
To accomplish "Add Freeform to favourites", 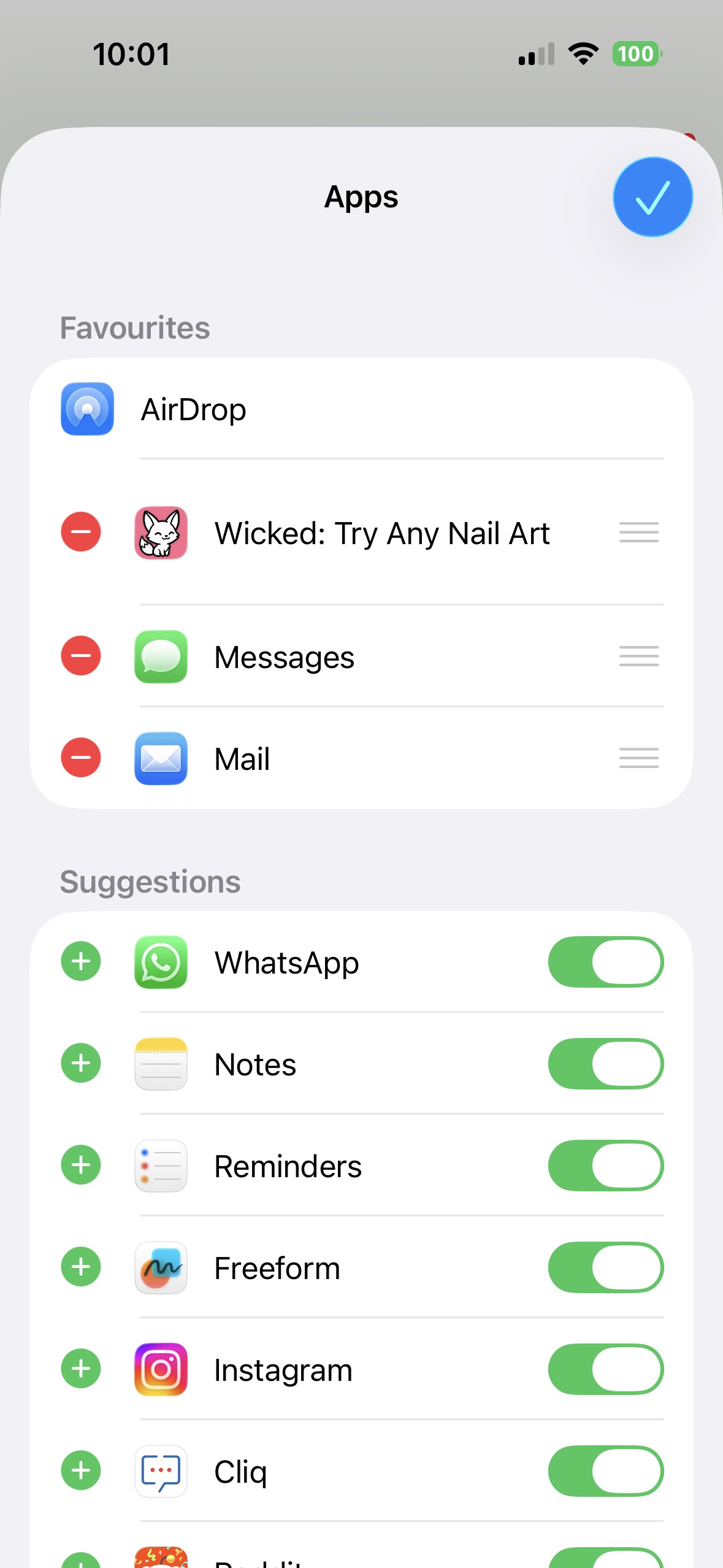I will pos(81,1267).
